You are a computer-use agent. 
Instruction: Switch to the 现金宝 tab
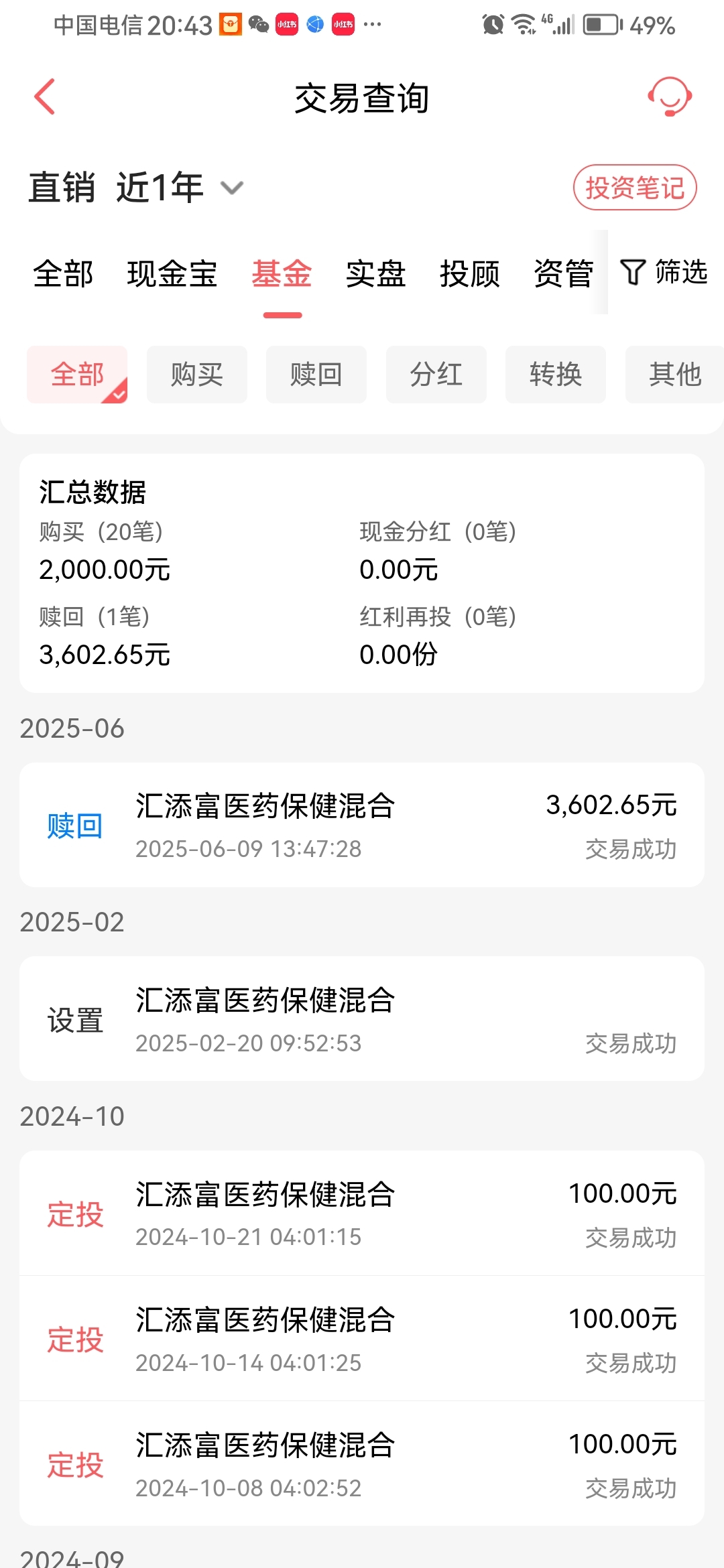(172, 274)
